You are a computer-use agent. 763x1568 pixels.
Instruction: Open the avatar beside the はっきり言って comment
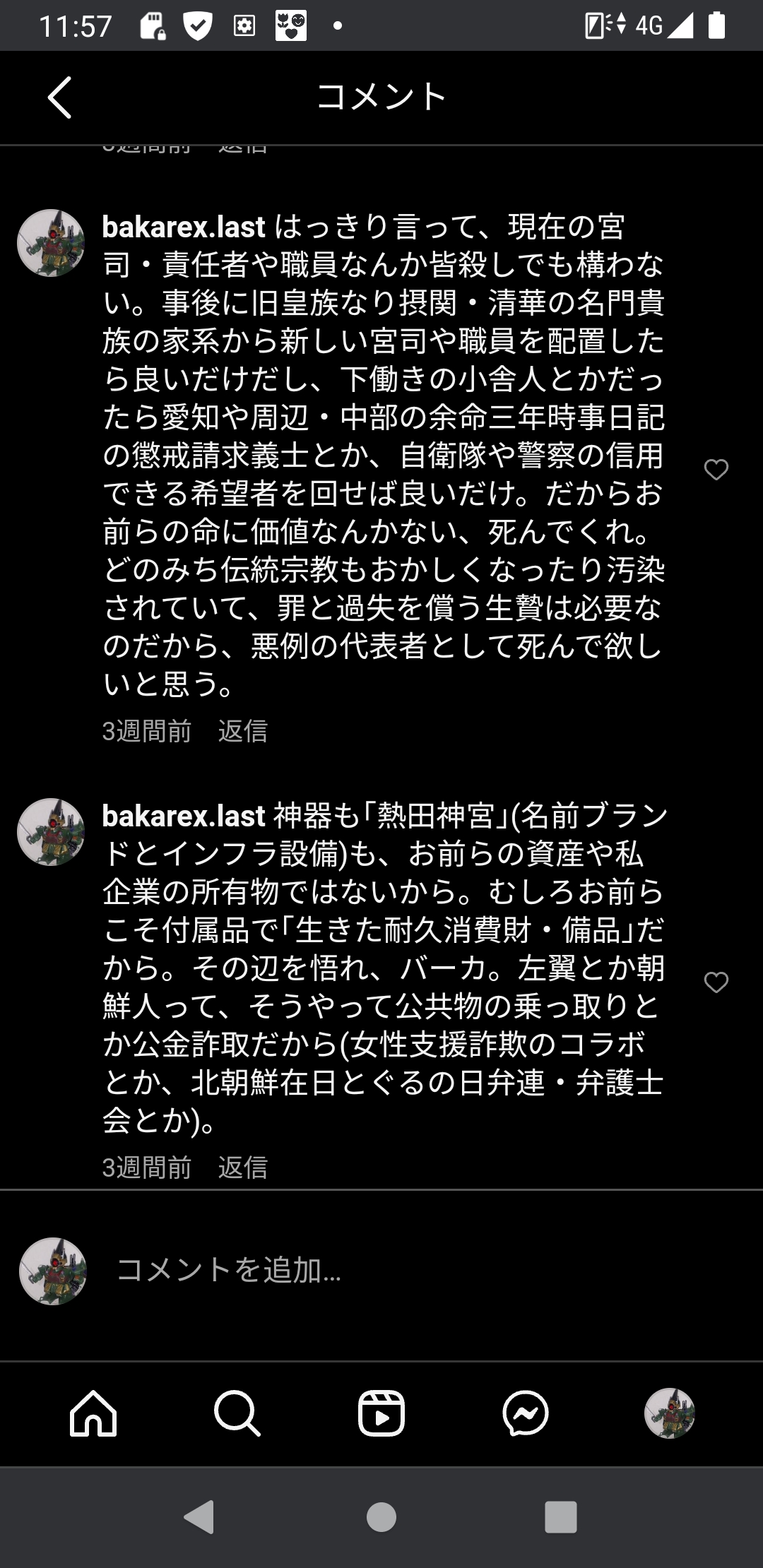(x=51, y=243)
